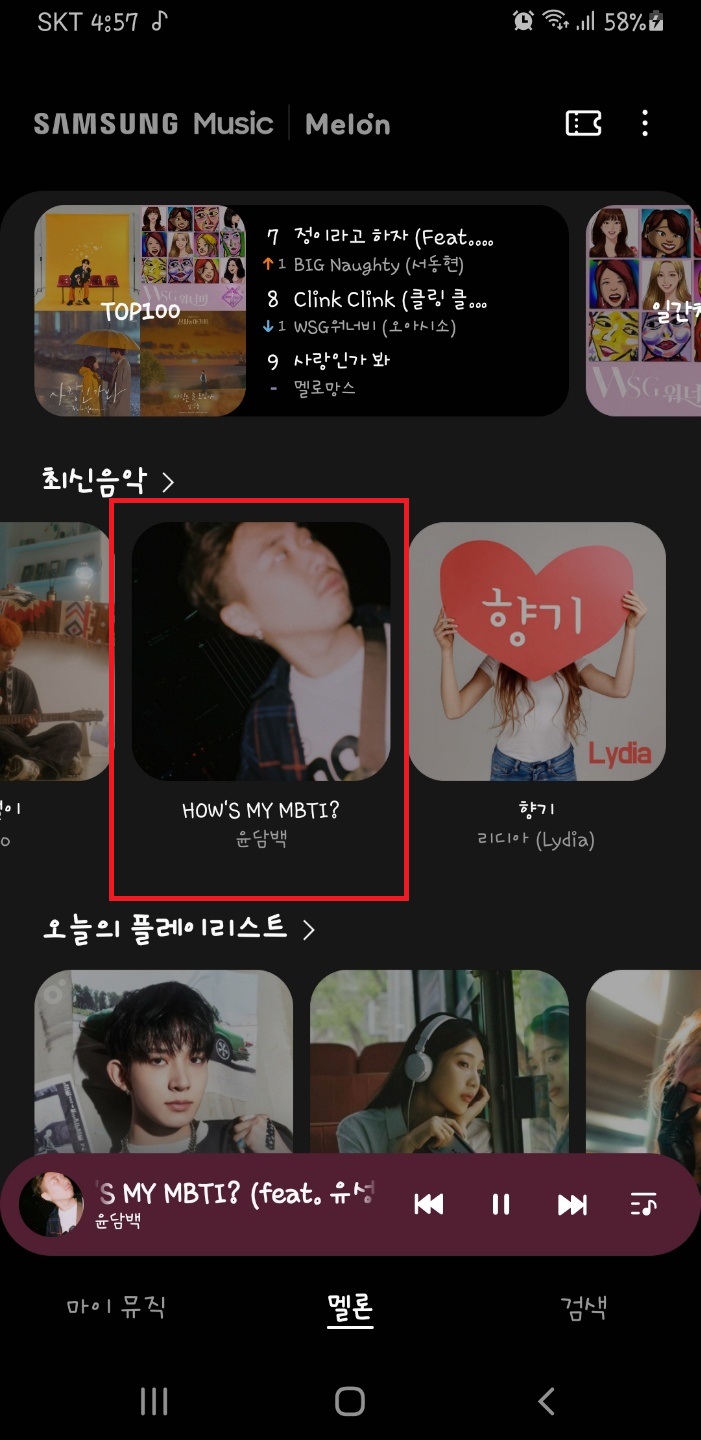Open the ticket icon in the header

[584, 123]
